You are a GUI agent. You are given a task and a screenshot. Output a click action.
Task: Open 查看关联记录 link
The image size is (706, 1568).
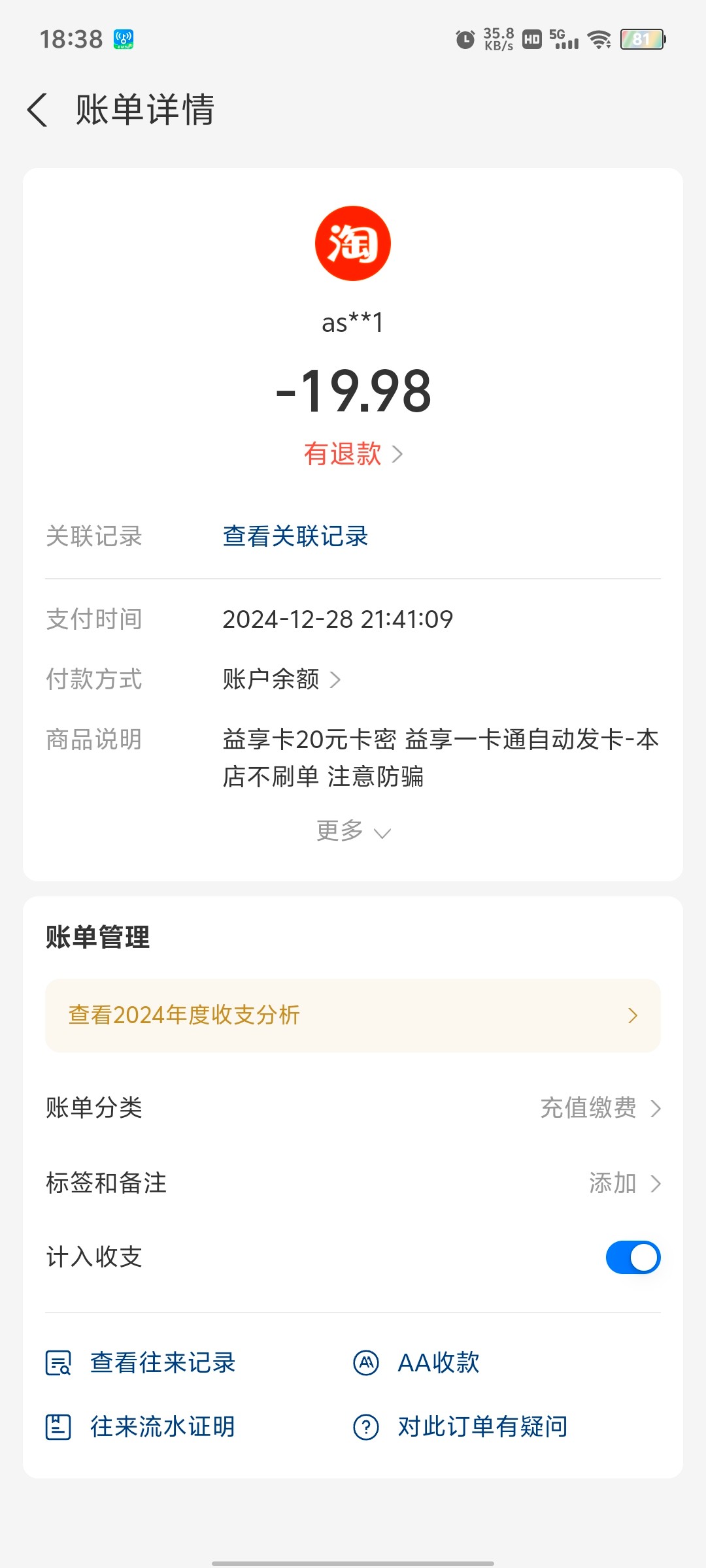click(x=295, y=536)
